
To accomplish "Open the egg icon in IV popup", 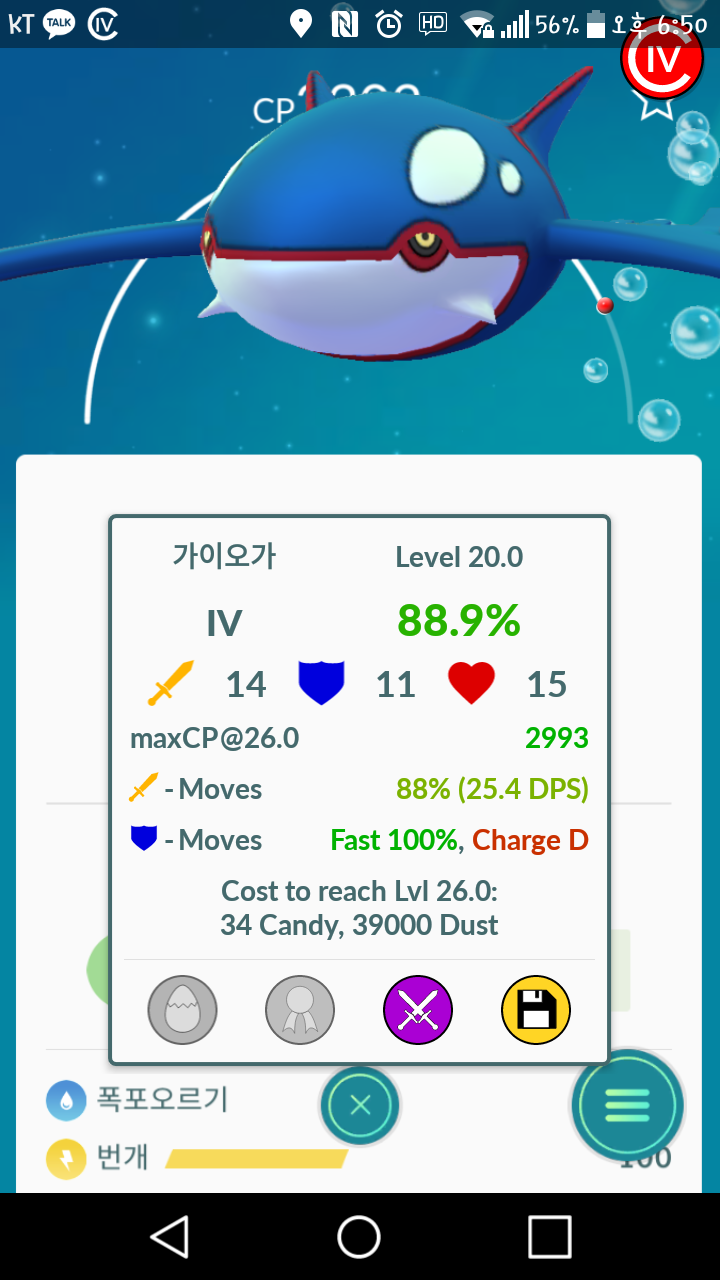I will [x=182, y=1010].
